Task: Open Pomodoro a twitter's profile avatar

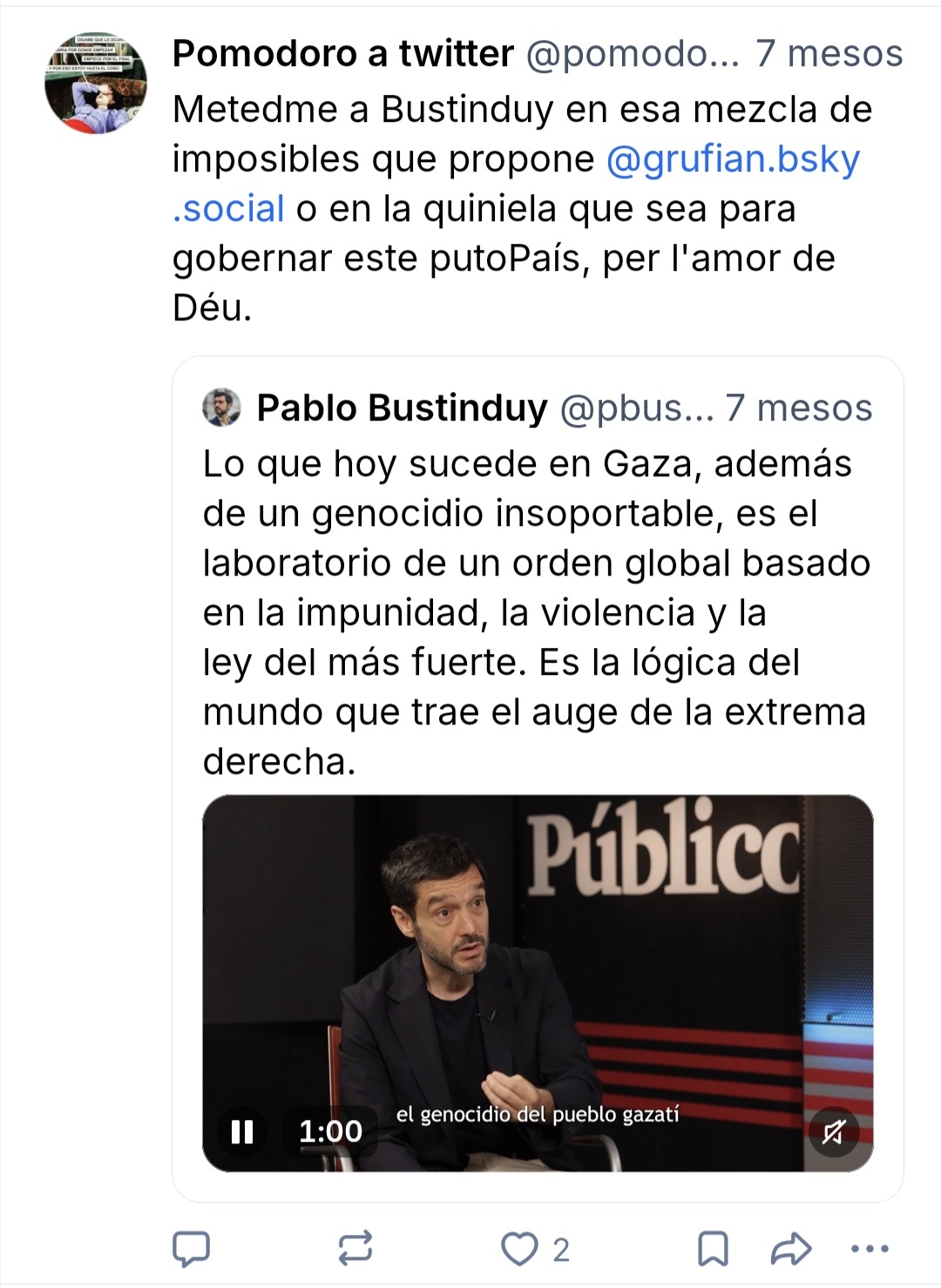Action: 96,84
